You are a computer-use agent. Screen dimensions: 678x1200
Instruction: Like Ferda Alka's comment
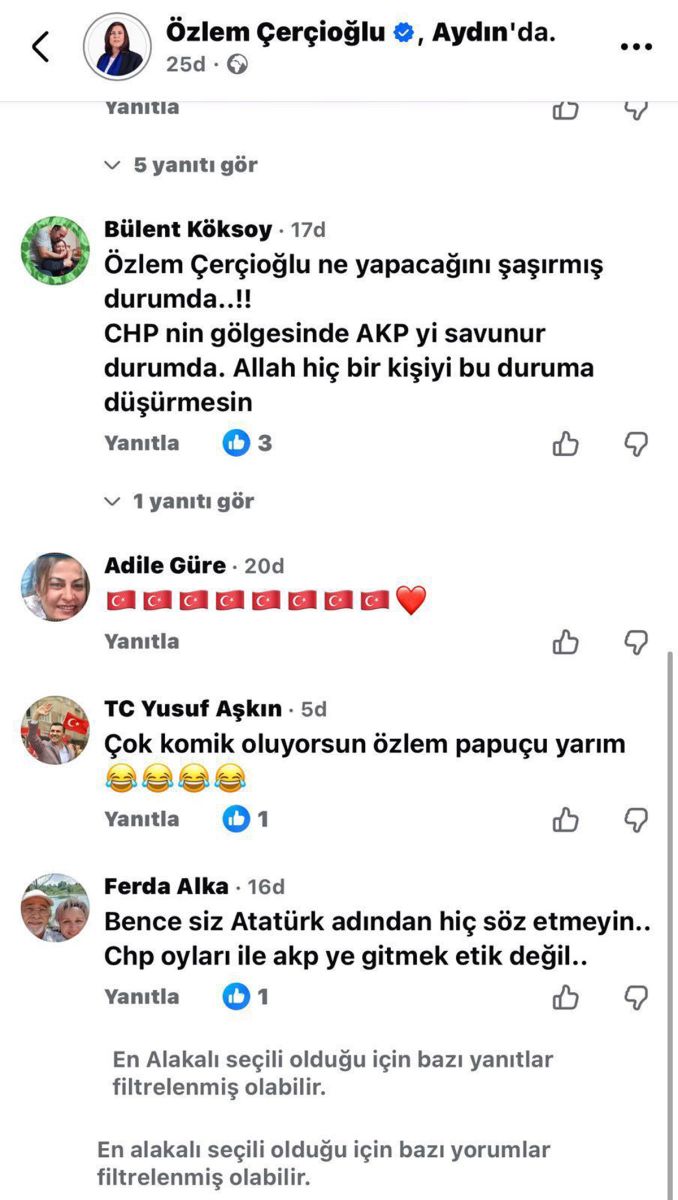[x=566, y=997]
